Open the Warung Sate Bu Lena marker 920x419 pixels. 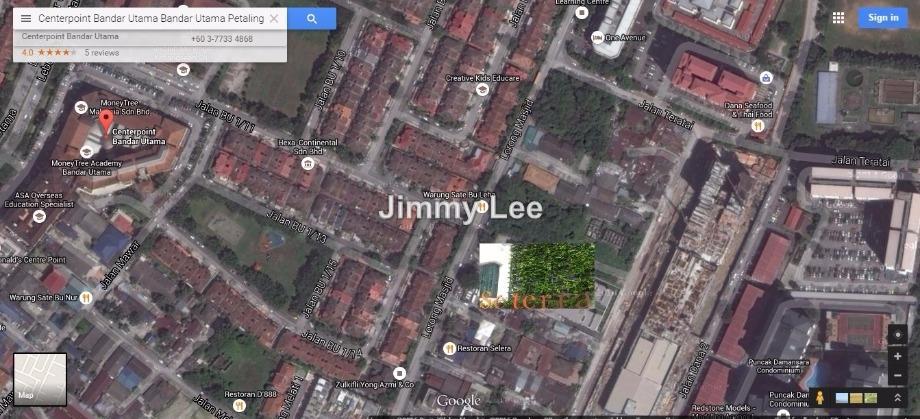coord(481,206)
